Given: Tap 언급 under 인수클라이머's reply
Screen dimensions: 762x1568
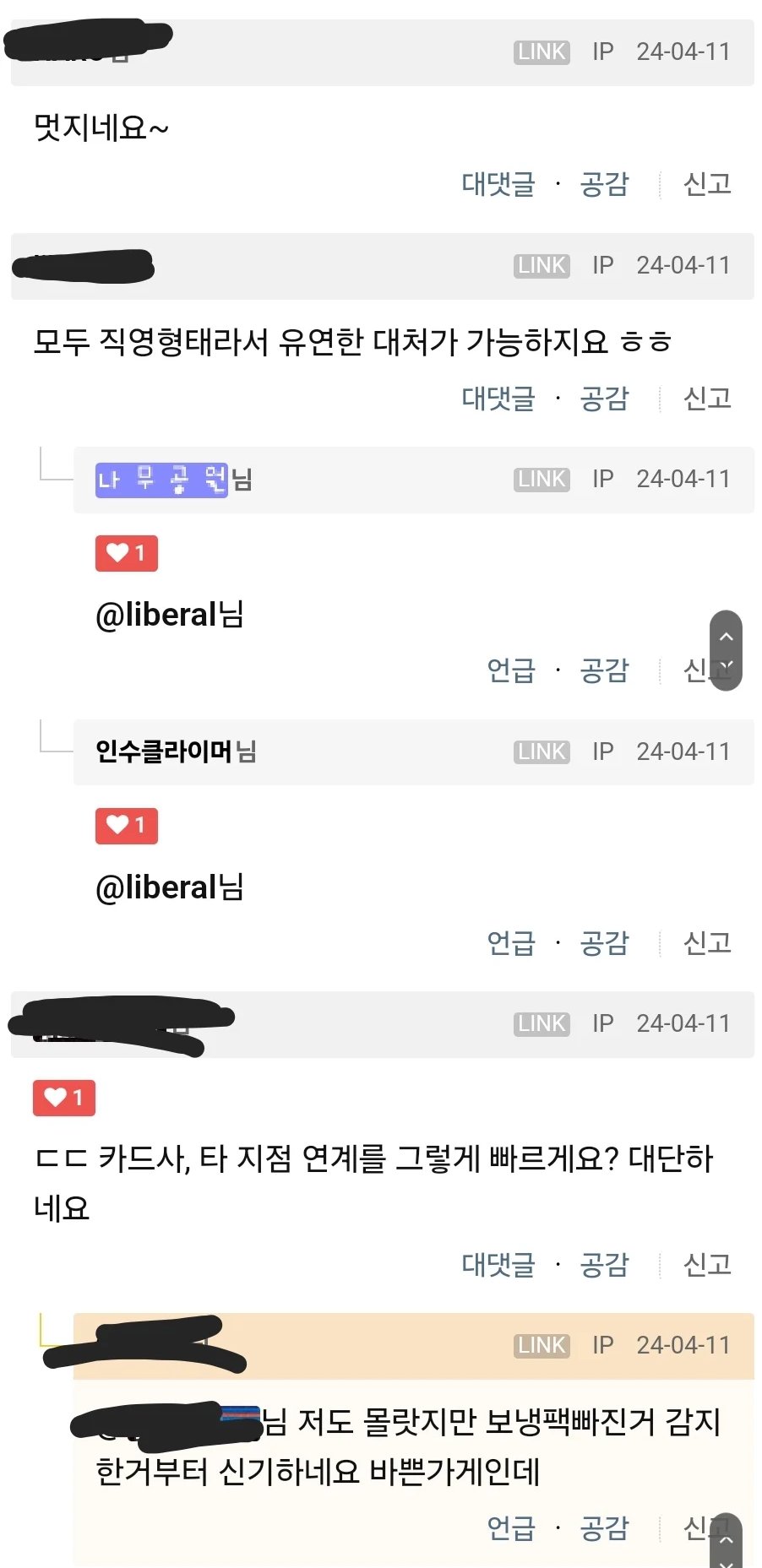Looking at the screenshot, I should click(x=510, y=942).
